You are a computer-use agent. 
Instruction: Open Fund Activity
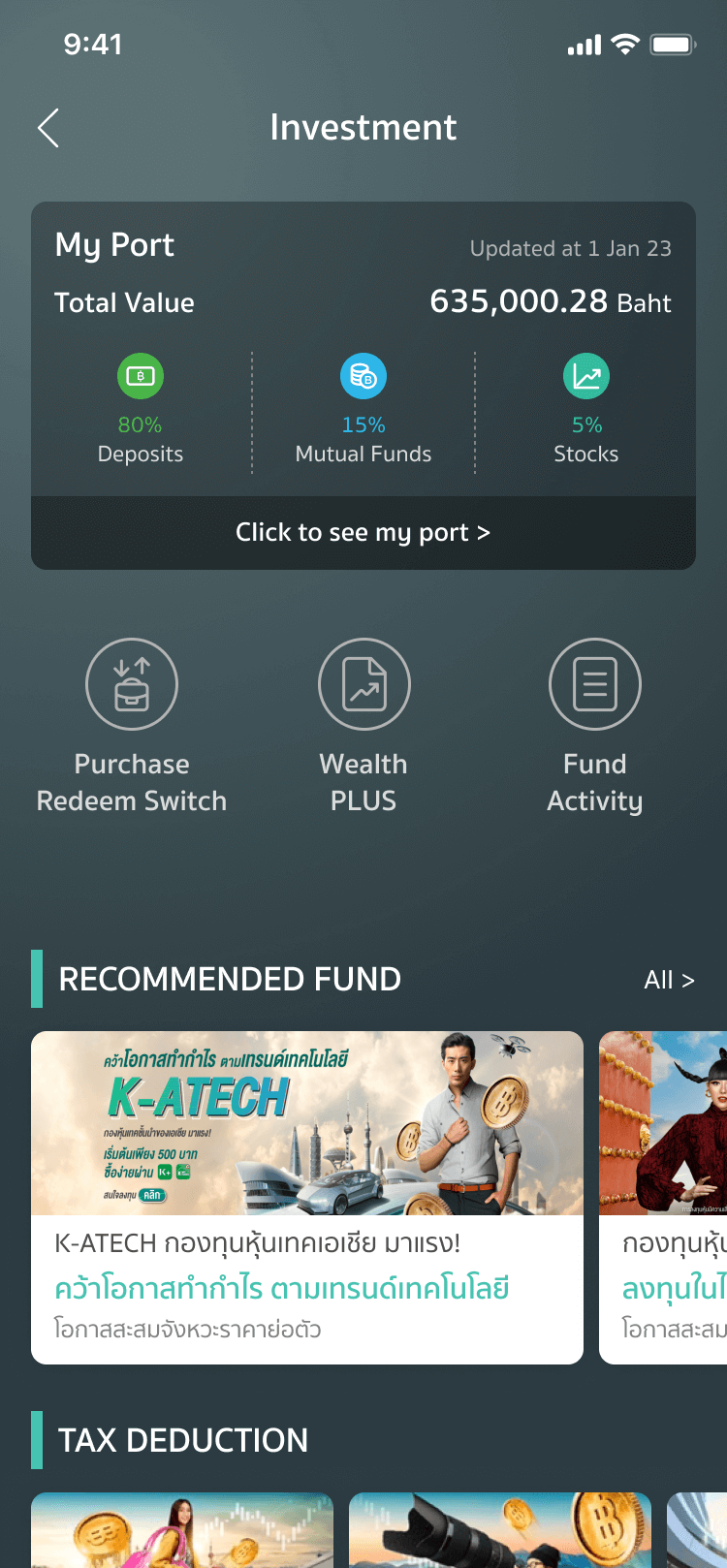[594, 727]
